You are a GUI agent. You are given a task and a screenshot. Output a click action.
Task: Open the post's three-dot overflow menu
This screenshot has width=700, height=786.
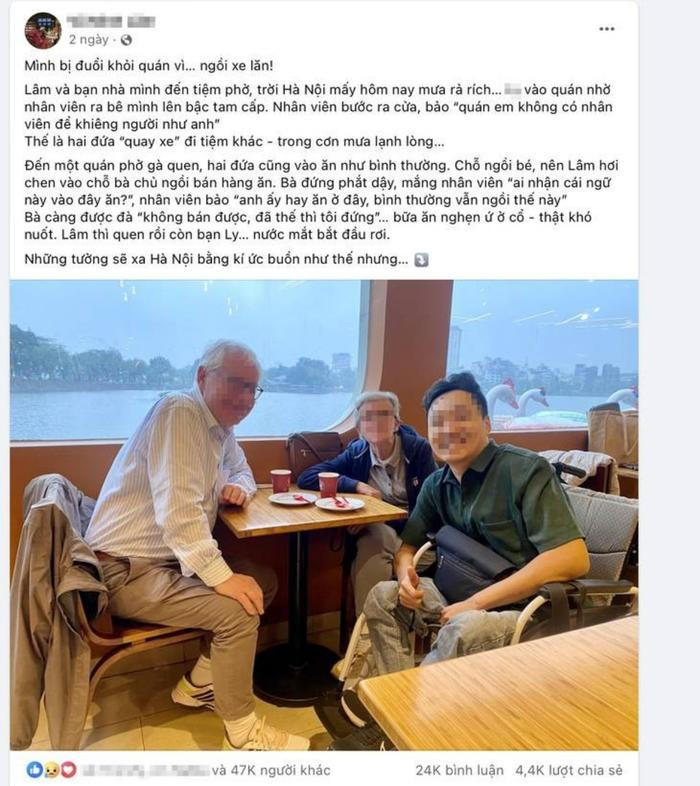click(607, 29)
